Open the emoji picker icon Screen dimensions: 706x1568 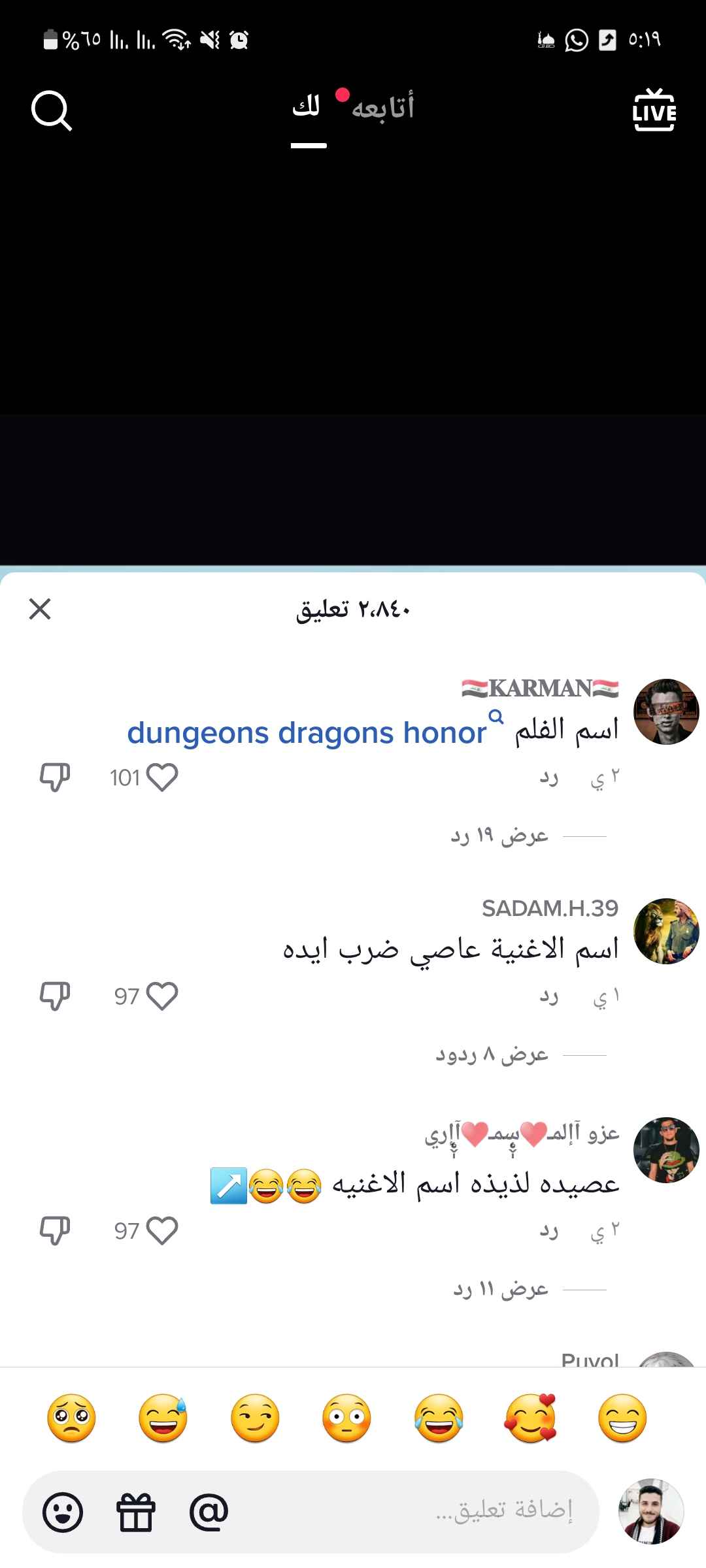click(63, 1512)
